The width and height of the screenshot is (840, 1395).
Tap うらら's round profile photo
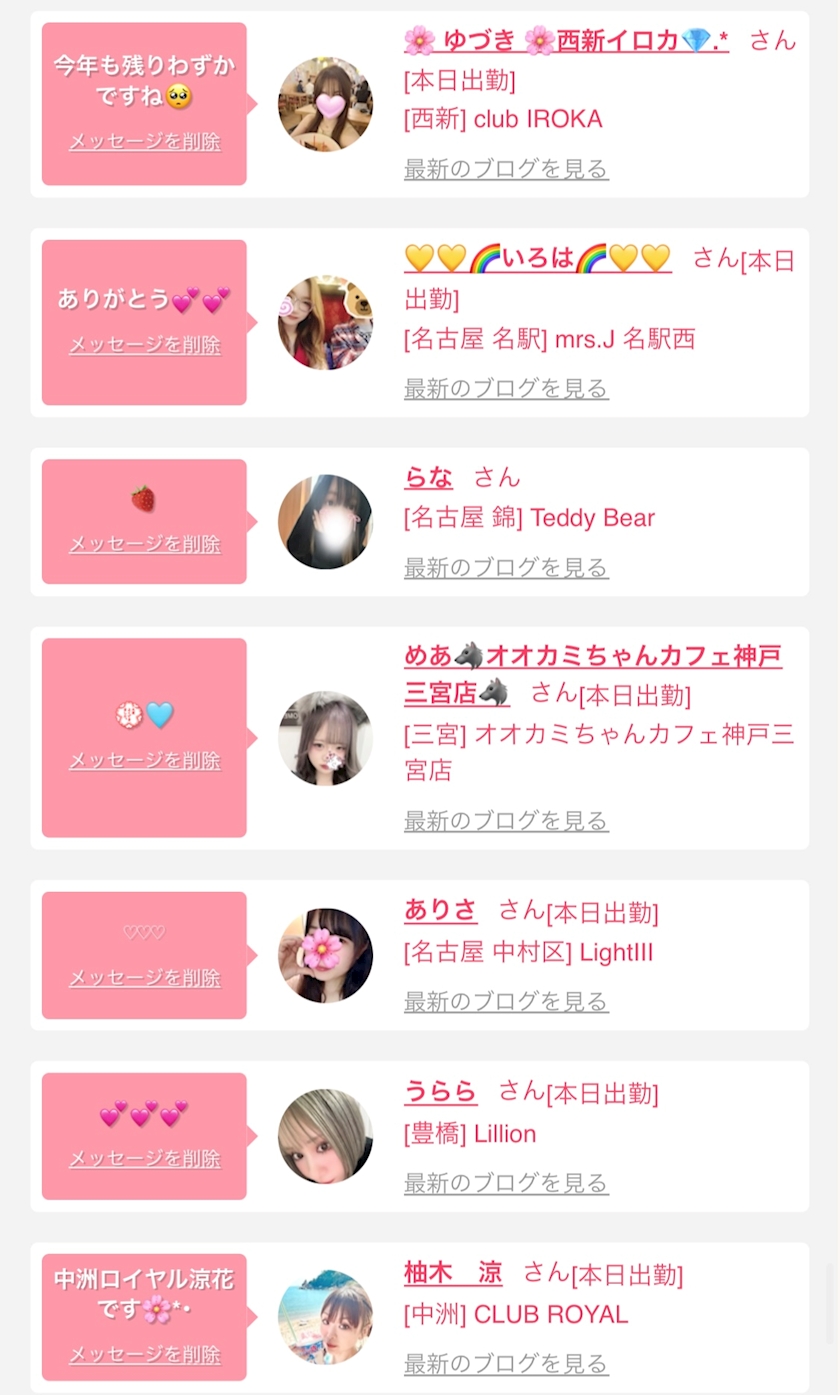[x=325, y=1137]
